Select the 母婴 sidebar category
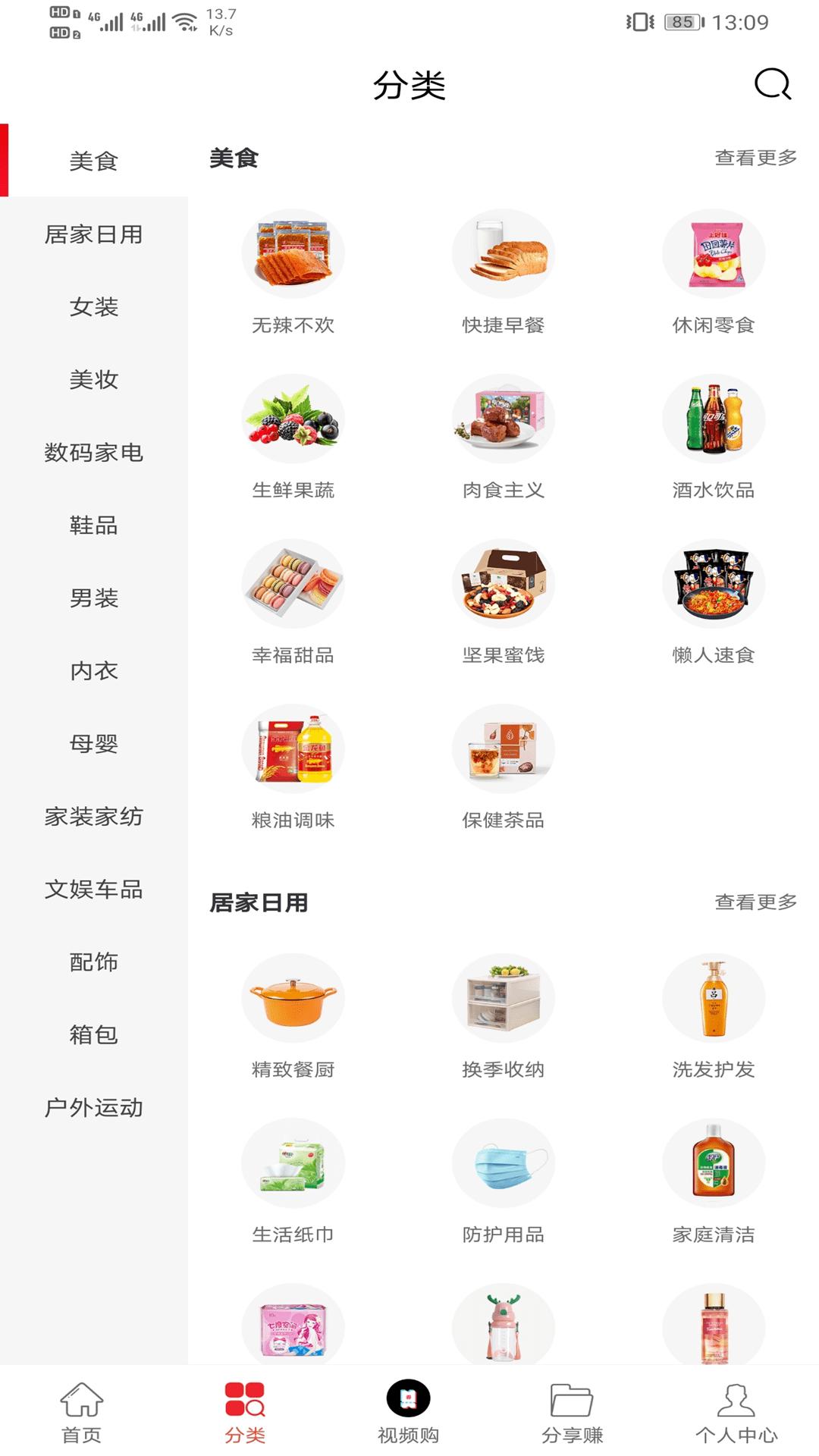The height and width of the screenshot is (1456, 819). point(93,745)
